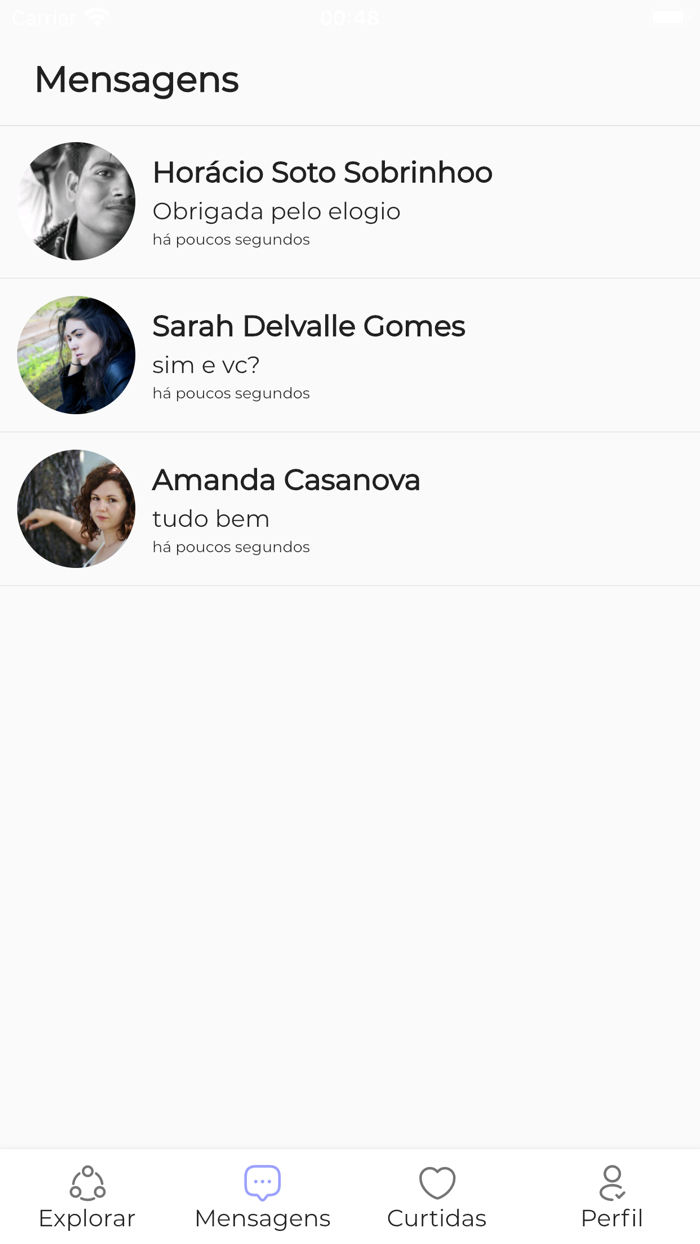The width and height of the screenshot is (700, 1244).
Task: Open the conversation with Sarah Delvalle Gomes
Action: 350,356
